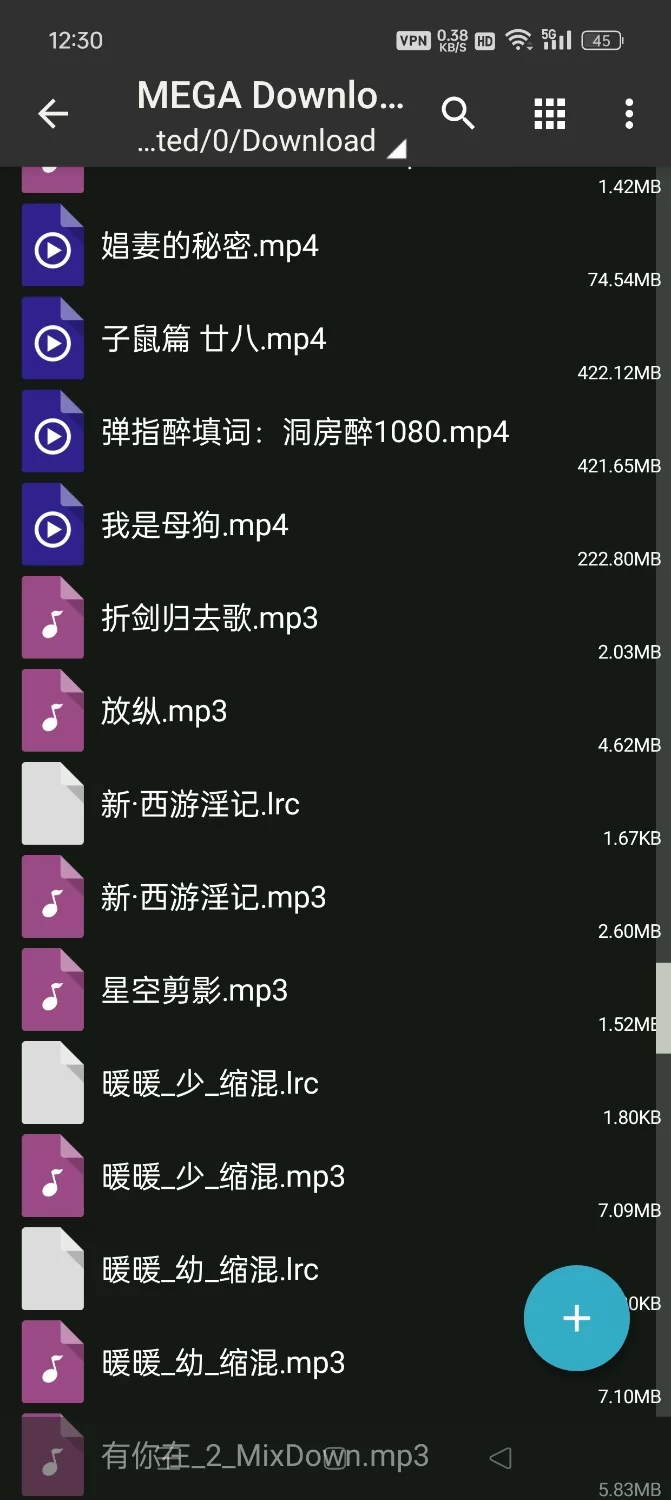Viewport: 671px width, 1500px height.
Task: Play 暖暖_少_缩混.mp3
Action: tap(223, 1177)
